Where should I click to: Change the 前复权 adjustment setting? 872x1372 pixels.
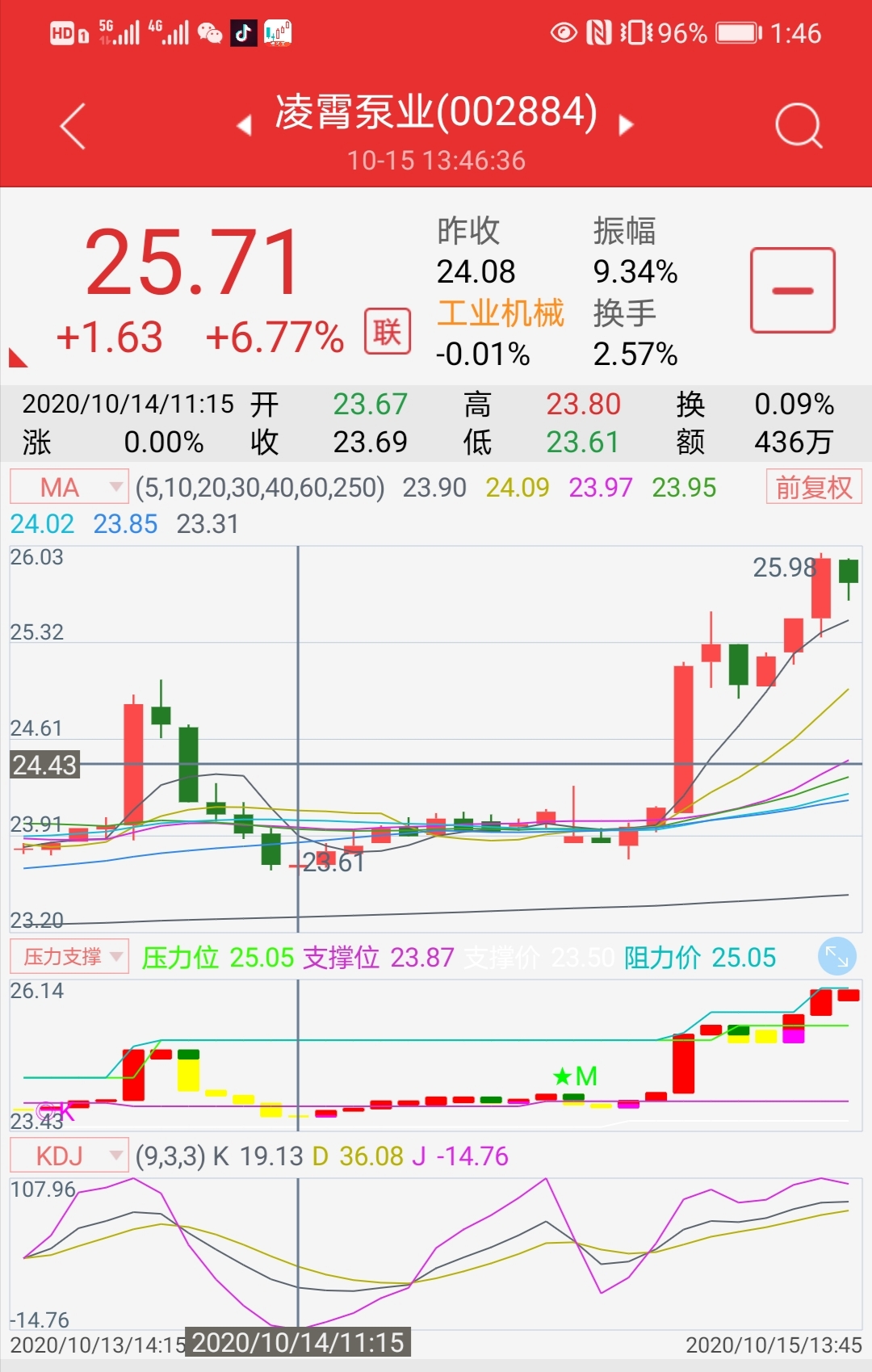pyautogui.click(x=813, y=487)
